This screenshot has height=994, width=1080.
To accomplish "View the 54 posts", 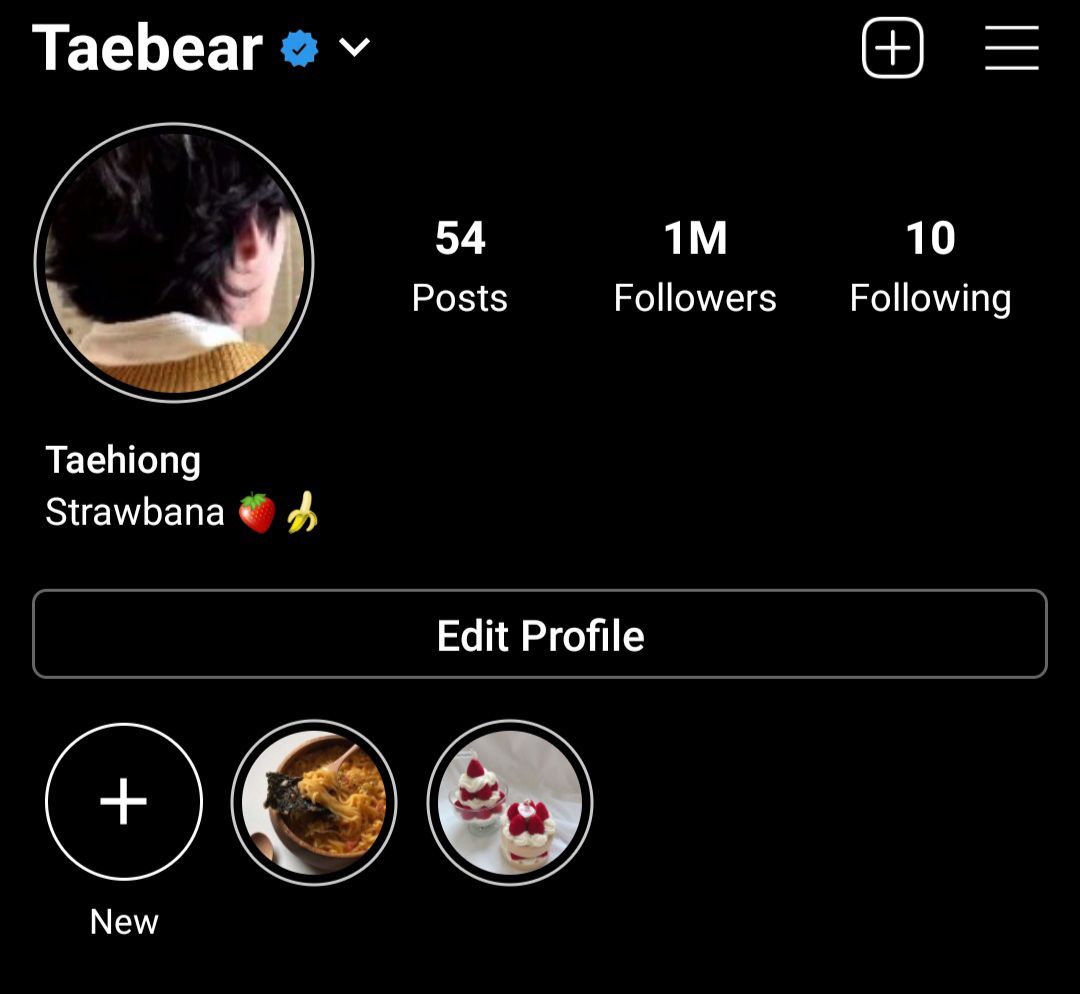I will click(459, 267).
